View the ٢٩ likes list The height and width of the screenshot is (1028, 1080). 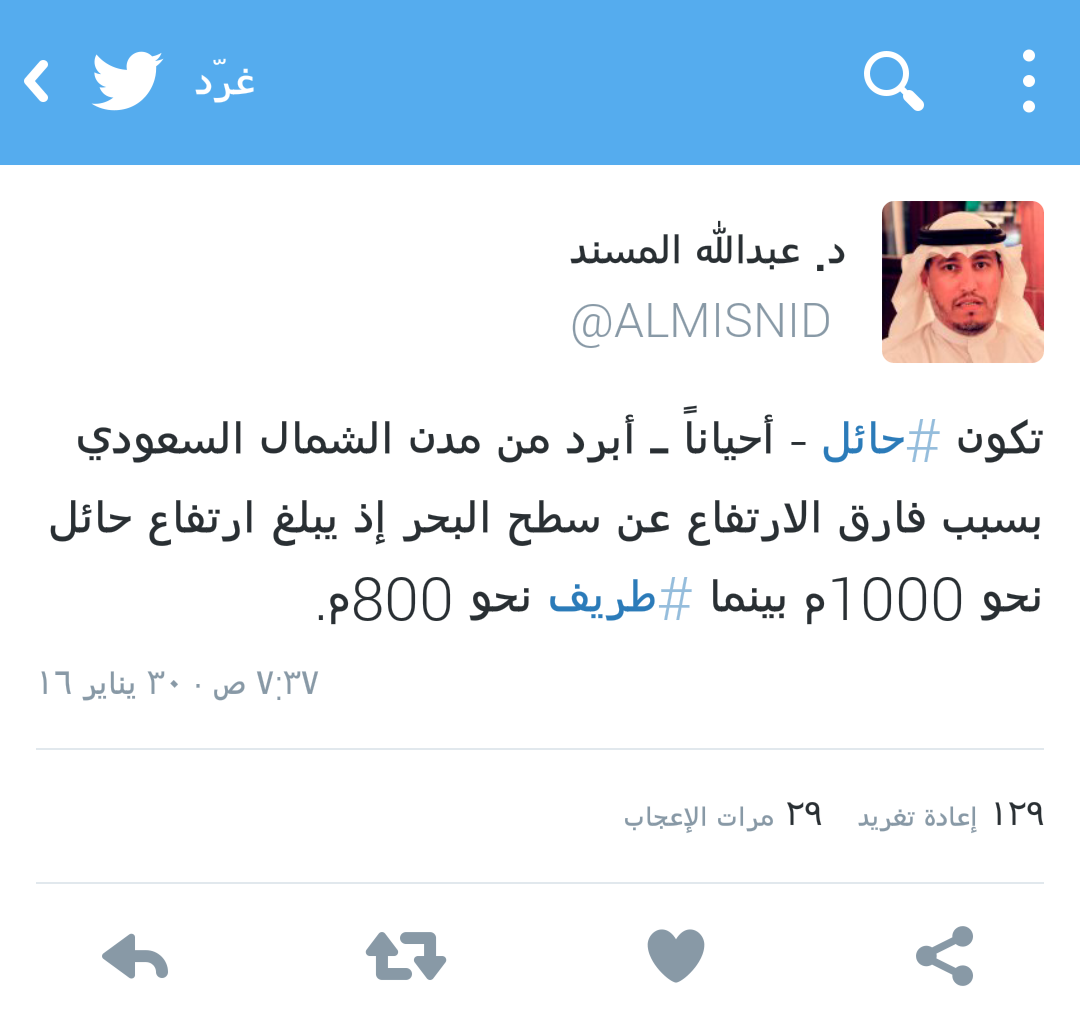pyautogui.click(x=722, y=815)
